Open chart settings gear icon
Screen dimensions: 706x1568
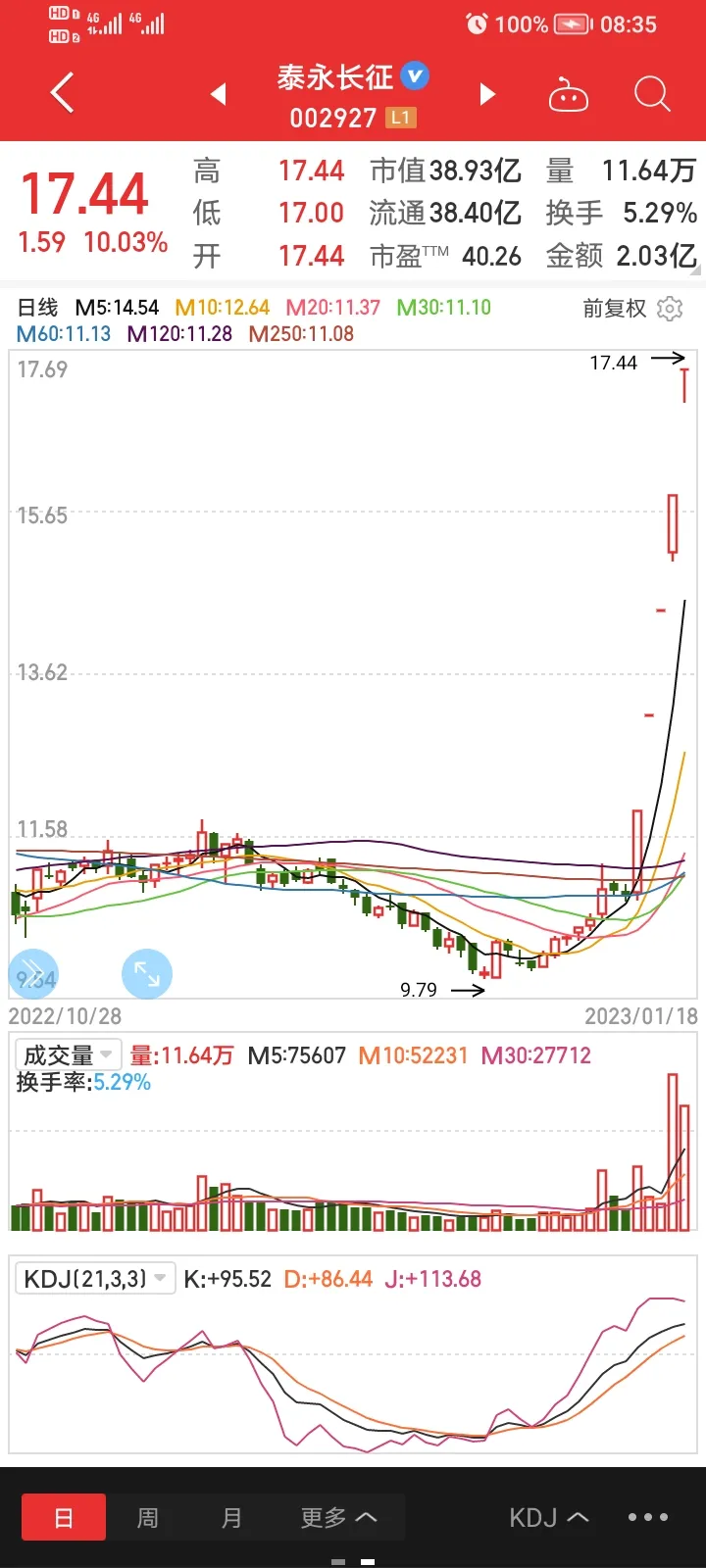pyautogui.click(x=670, y=309)
